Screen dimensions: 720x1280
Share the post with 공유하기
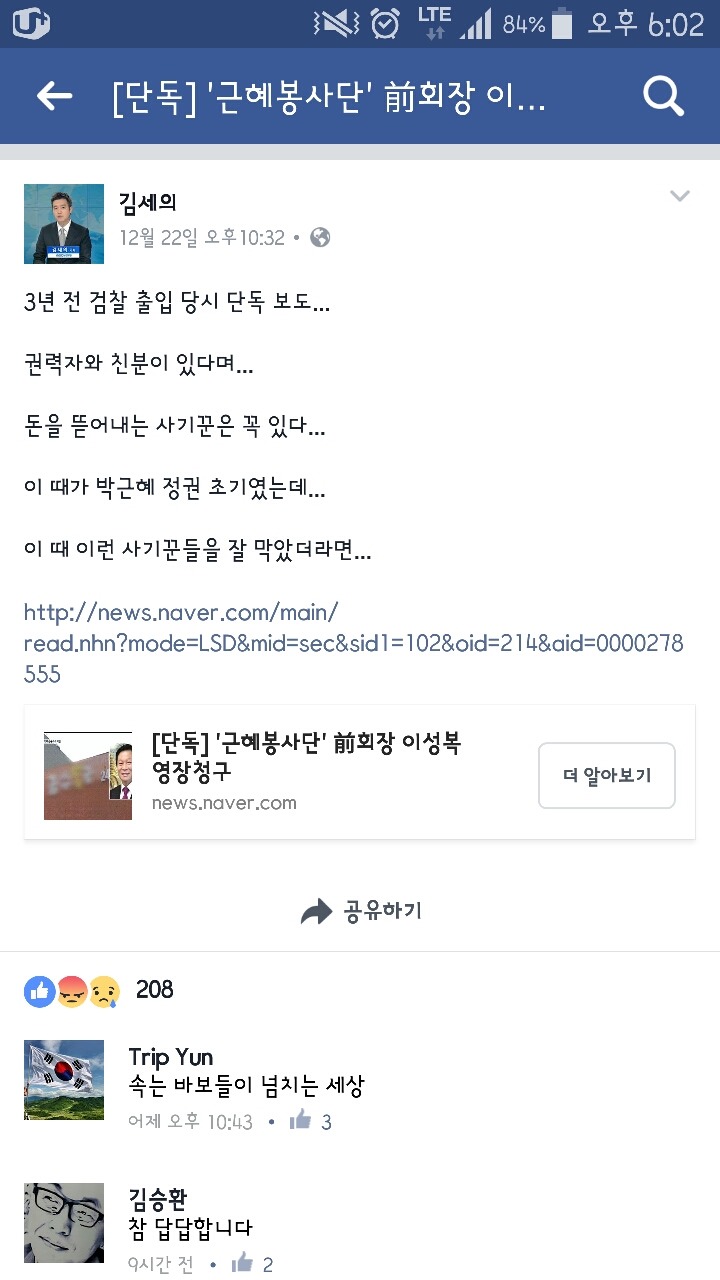click(x=361, y=911)
